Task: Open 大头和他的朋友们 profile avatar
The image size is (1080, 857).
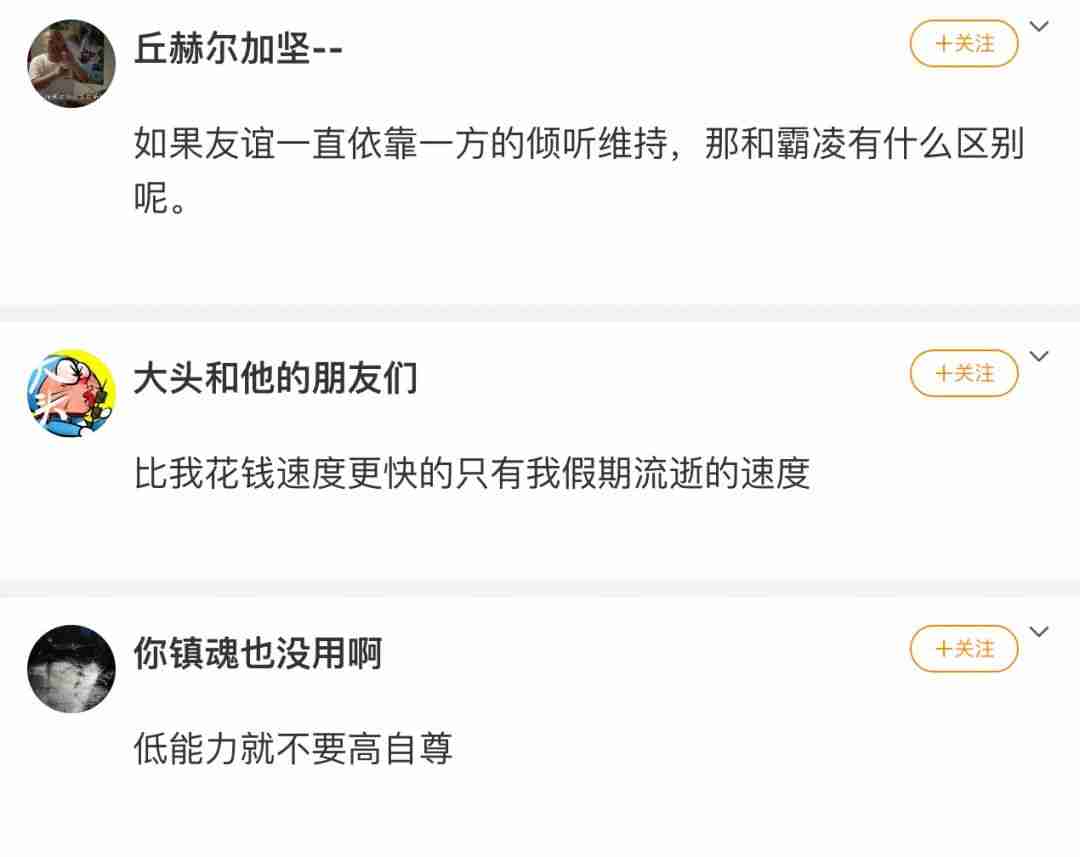Action: (71, 392)
